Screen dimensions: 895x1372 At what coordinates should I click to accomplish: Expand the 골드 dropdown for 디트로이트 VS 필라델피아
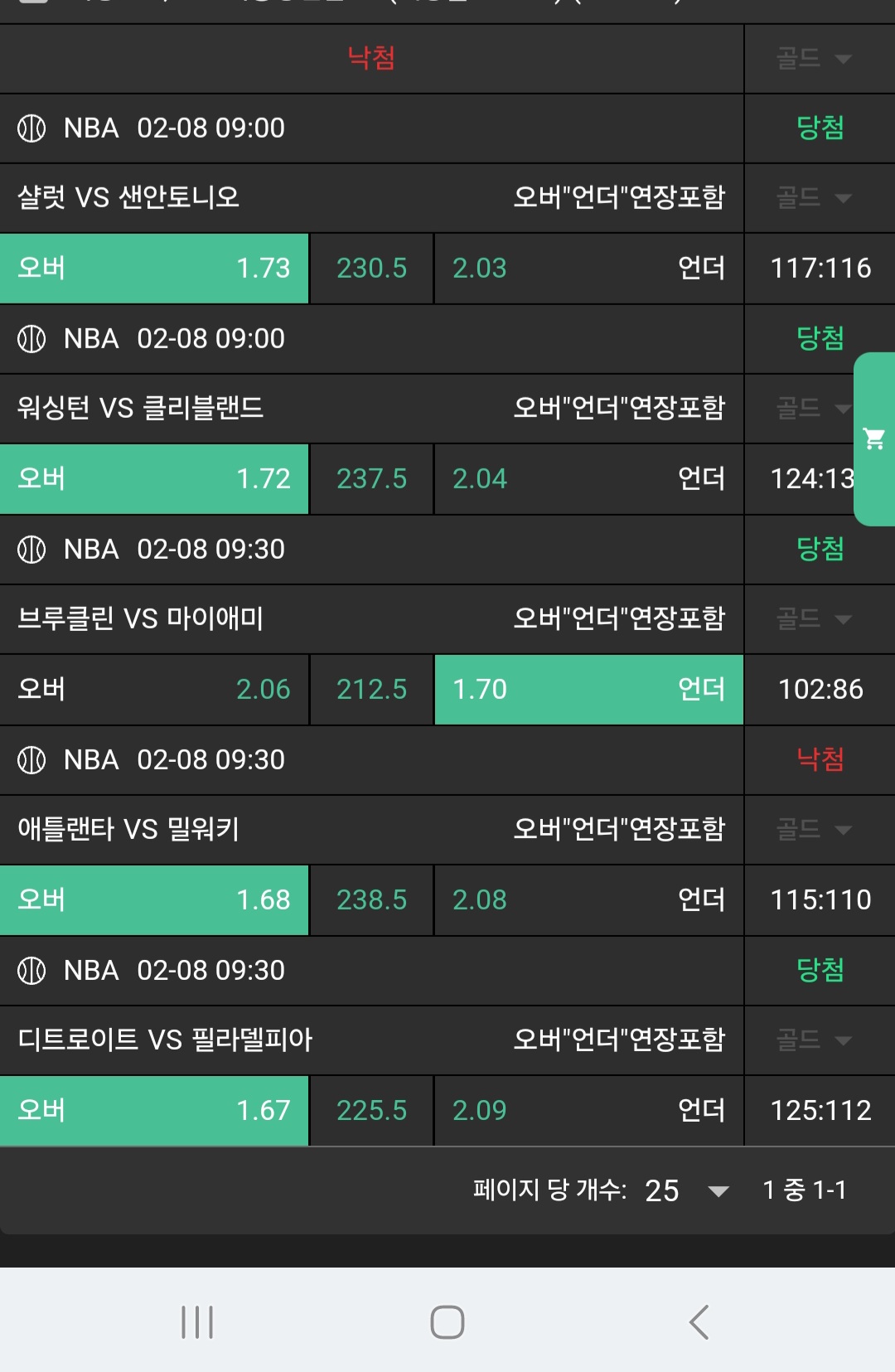pos(814,1040)
